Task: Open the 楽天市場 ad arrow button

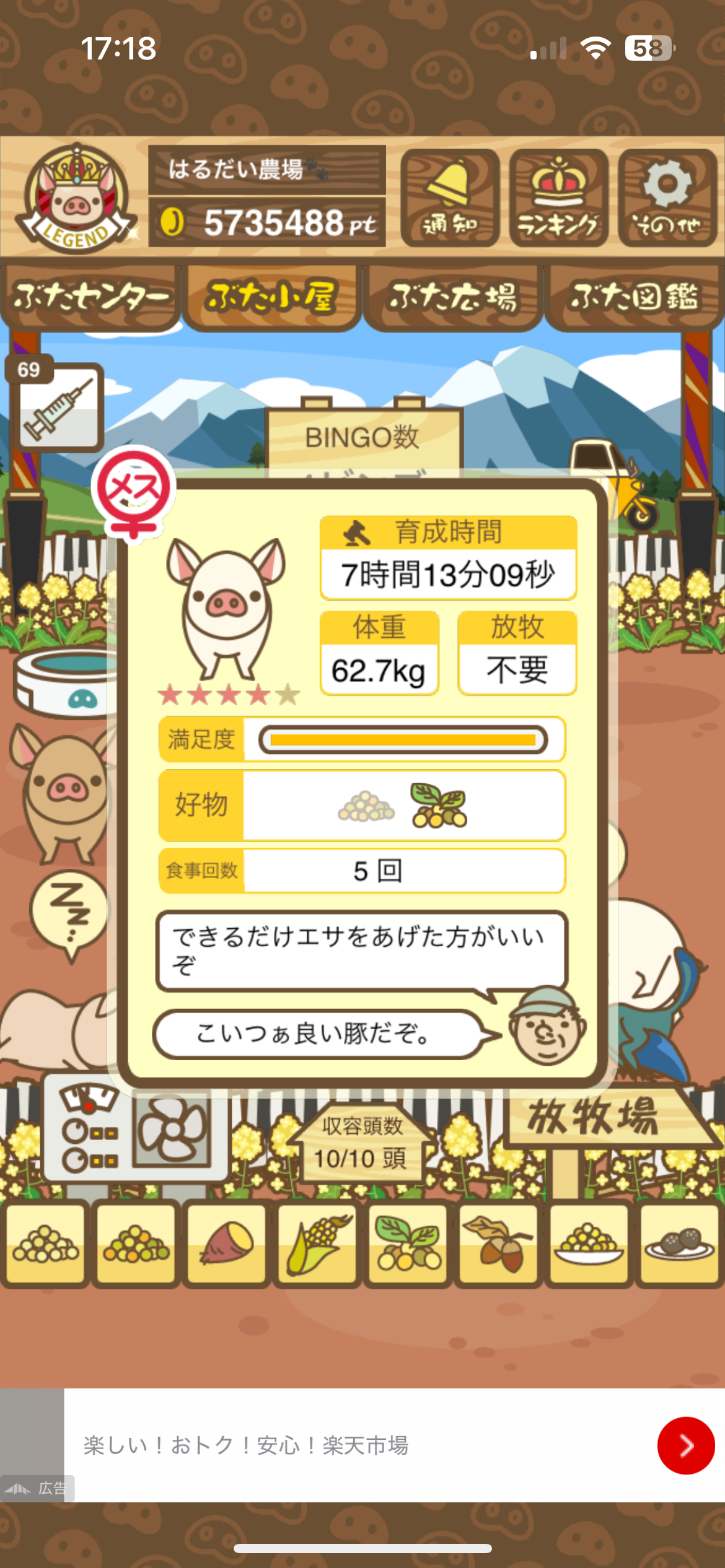Action: coord(685,1445)
